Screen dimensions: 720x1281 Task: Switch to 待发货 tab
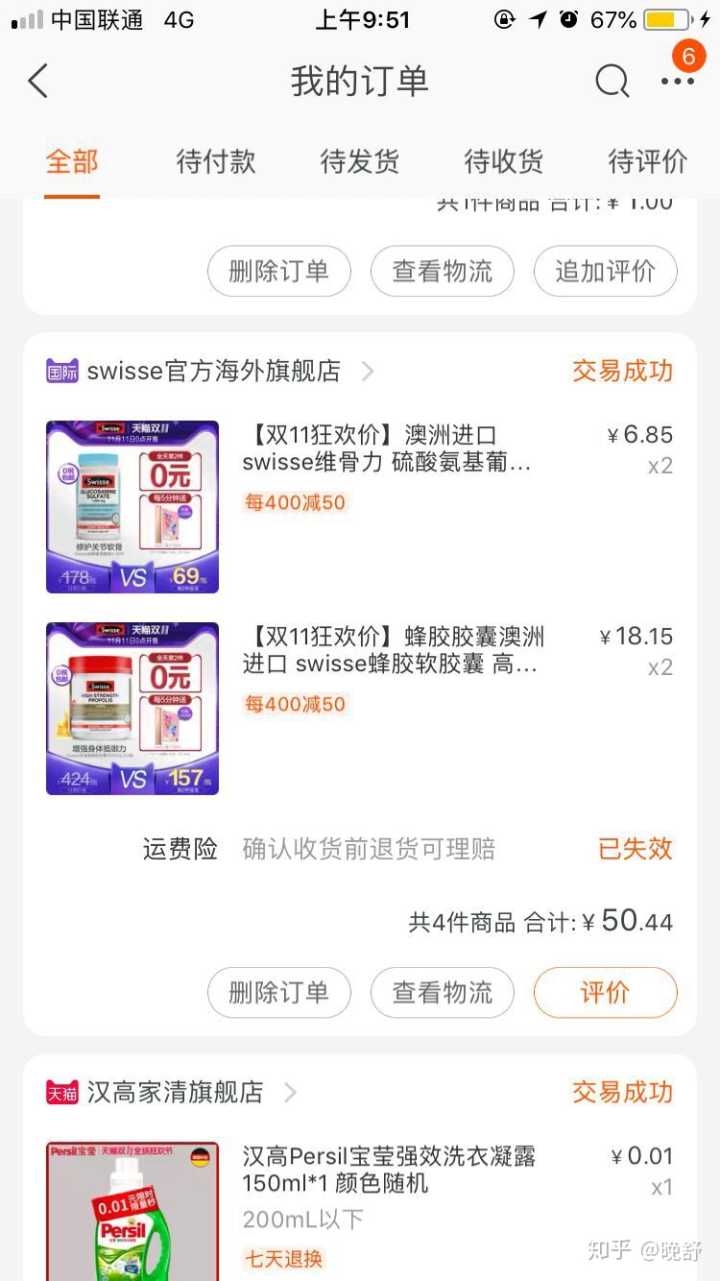tap(360, 161)
